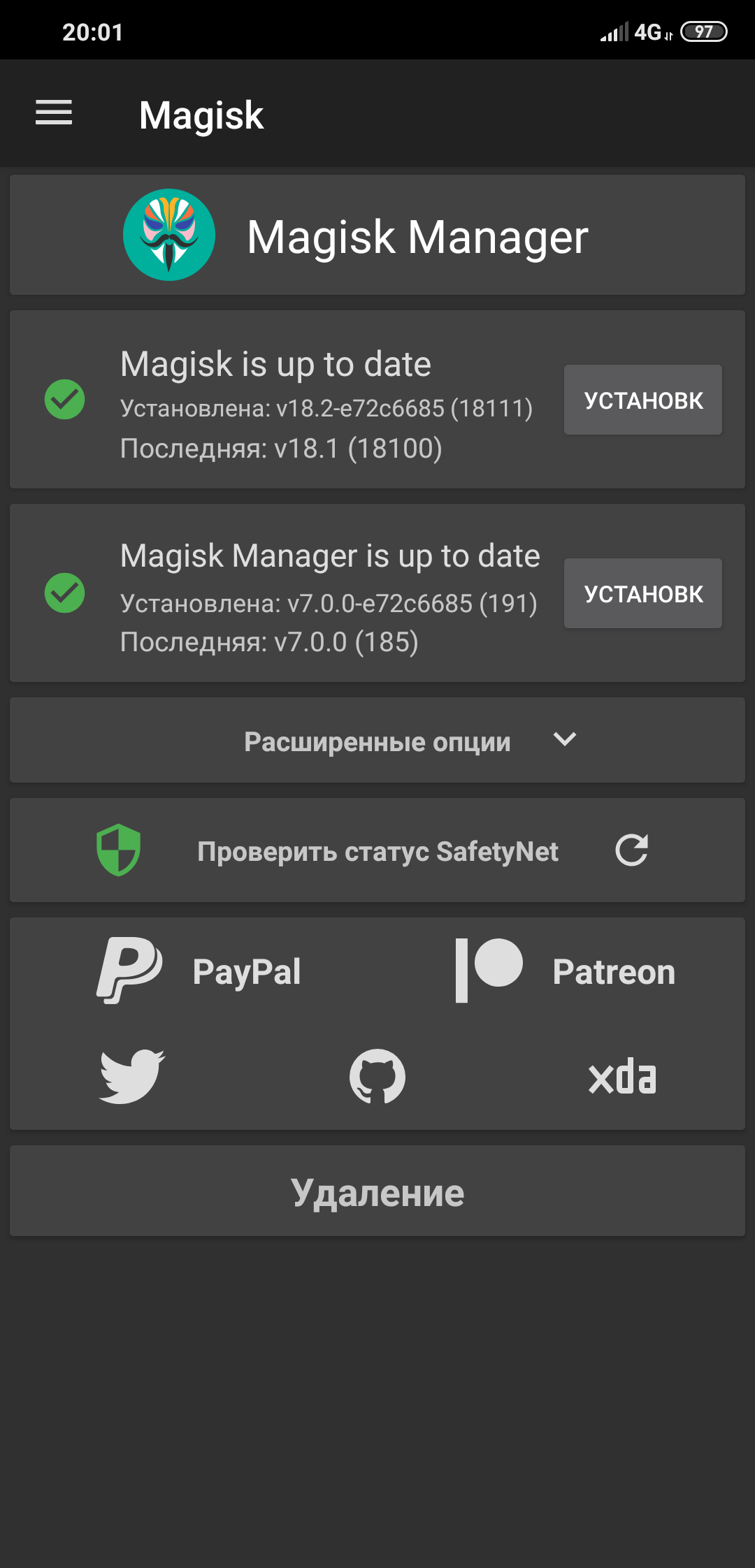Open the hamburger navigation drawer
Viewport: 755px width, 1568px height.
tap(54, 113)
